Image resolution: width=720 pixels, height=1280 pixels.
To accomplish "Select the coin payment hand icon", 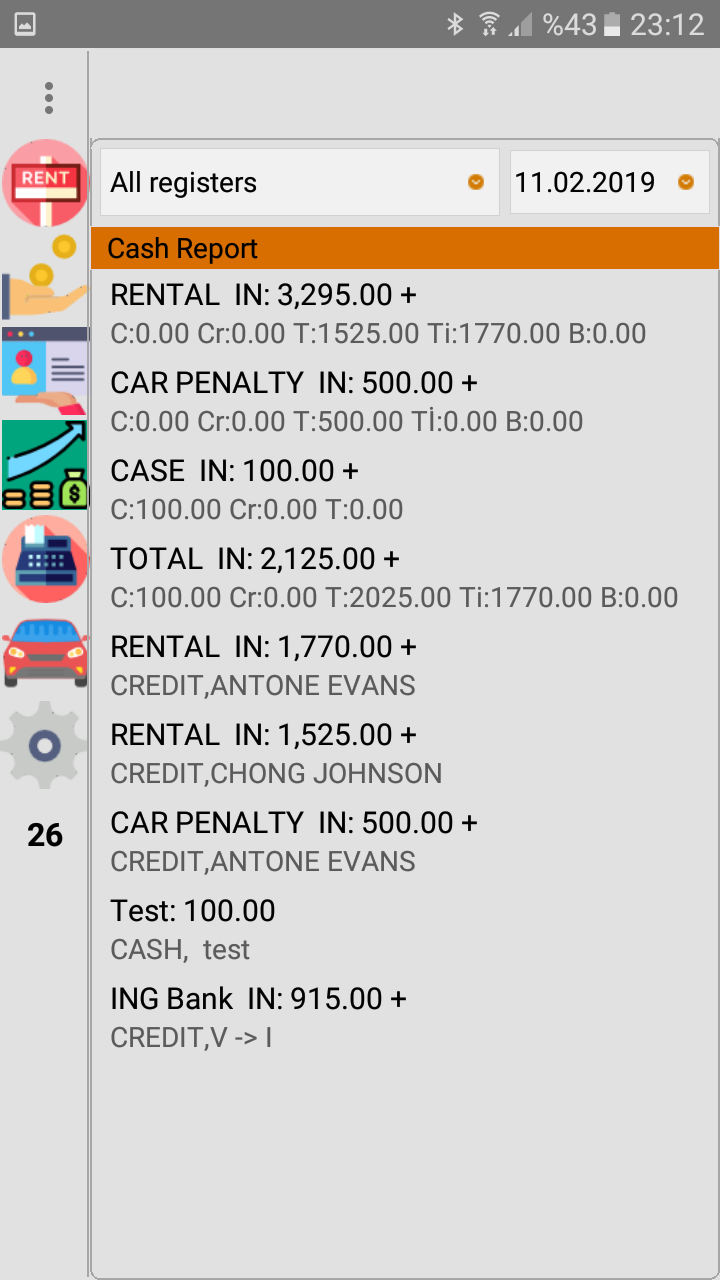I will (x=45, y=275).
